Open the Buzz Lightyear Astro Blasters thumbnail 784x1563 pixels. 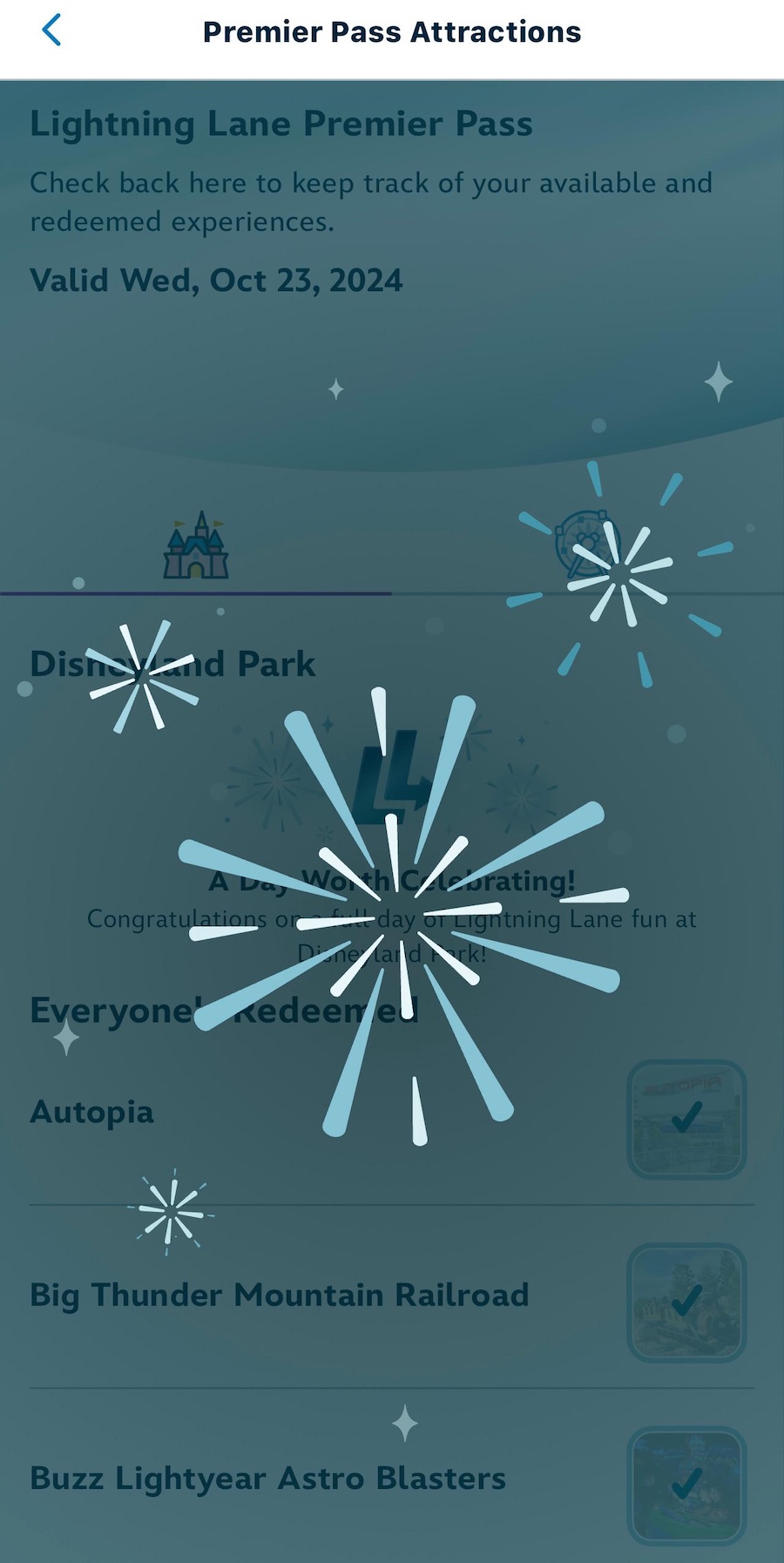(x=686, y=1485)
